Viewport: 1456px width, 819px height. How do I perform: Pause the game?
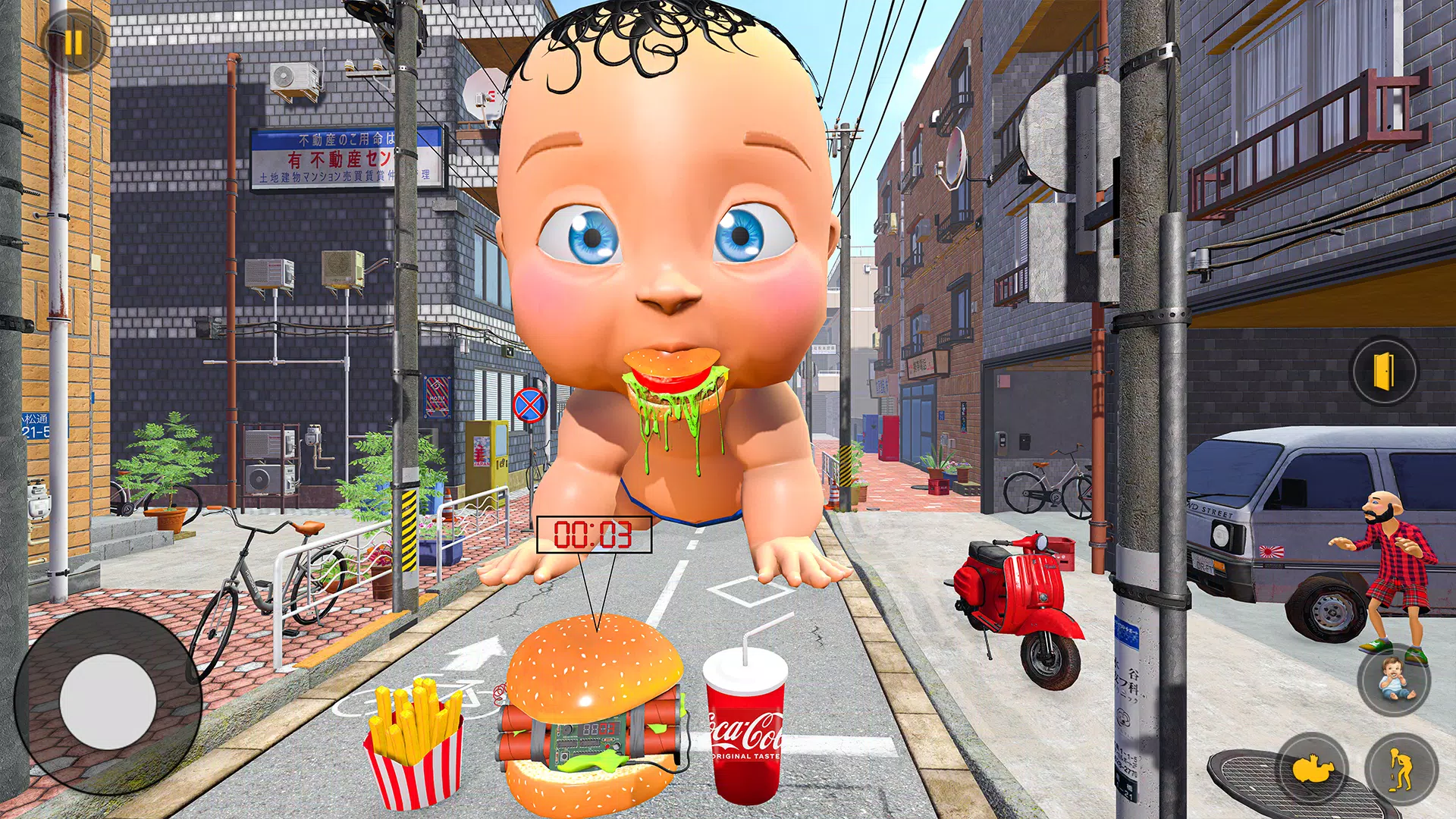74,42
